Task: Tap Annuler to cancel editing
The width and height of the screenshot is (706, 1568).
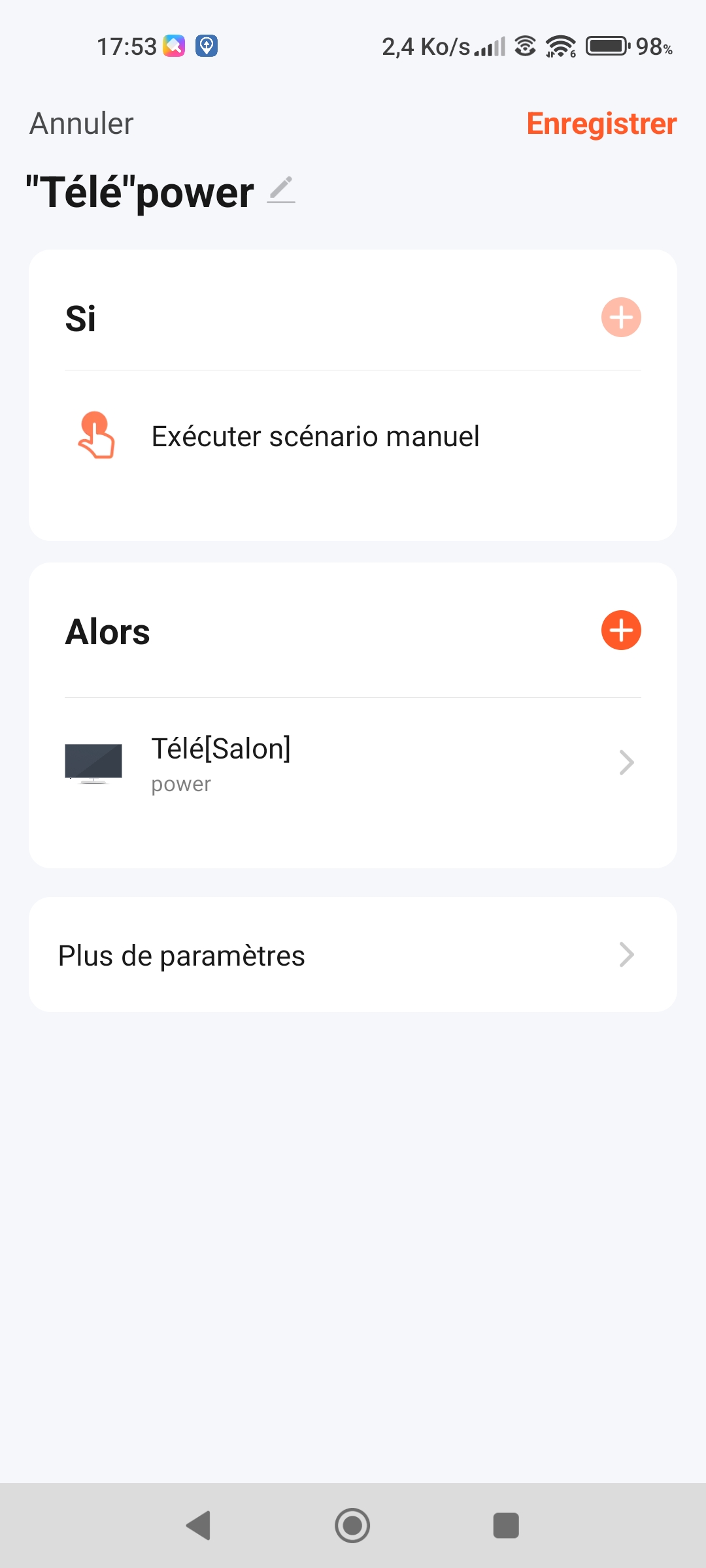Action: click(82, 123)
